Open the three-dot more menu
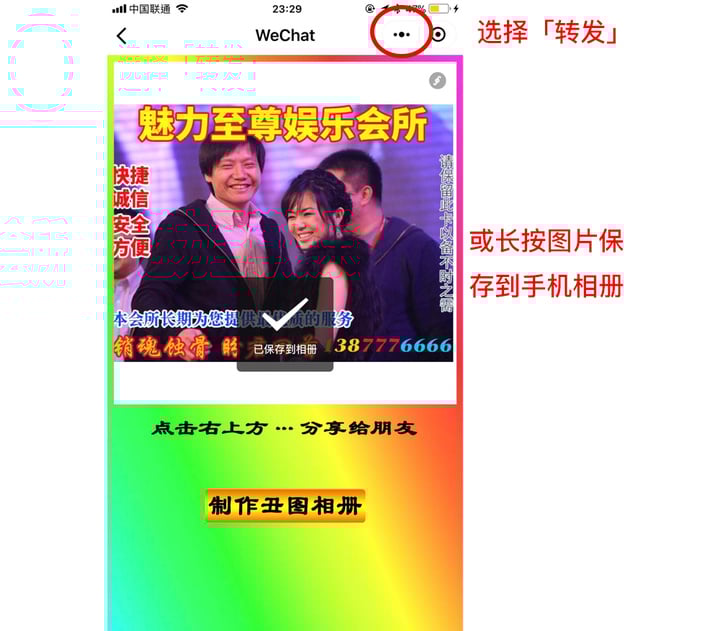 [x=402, y=34]
